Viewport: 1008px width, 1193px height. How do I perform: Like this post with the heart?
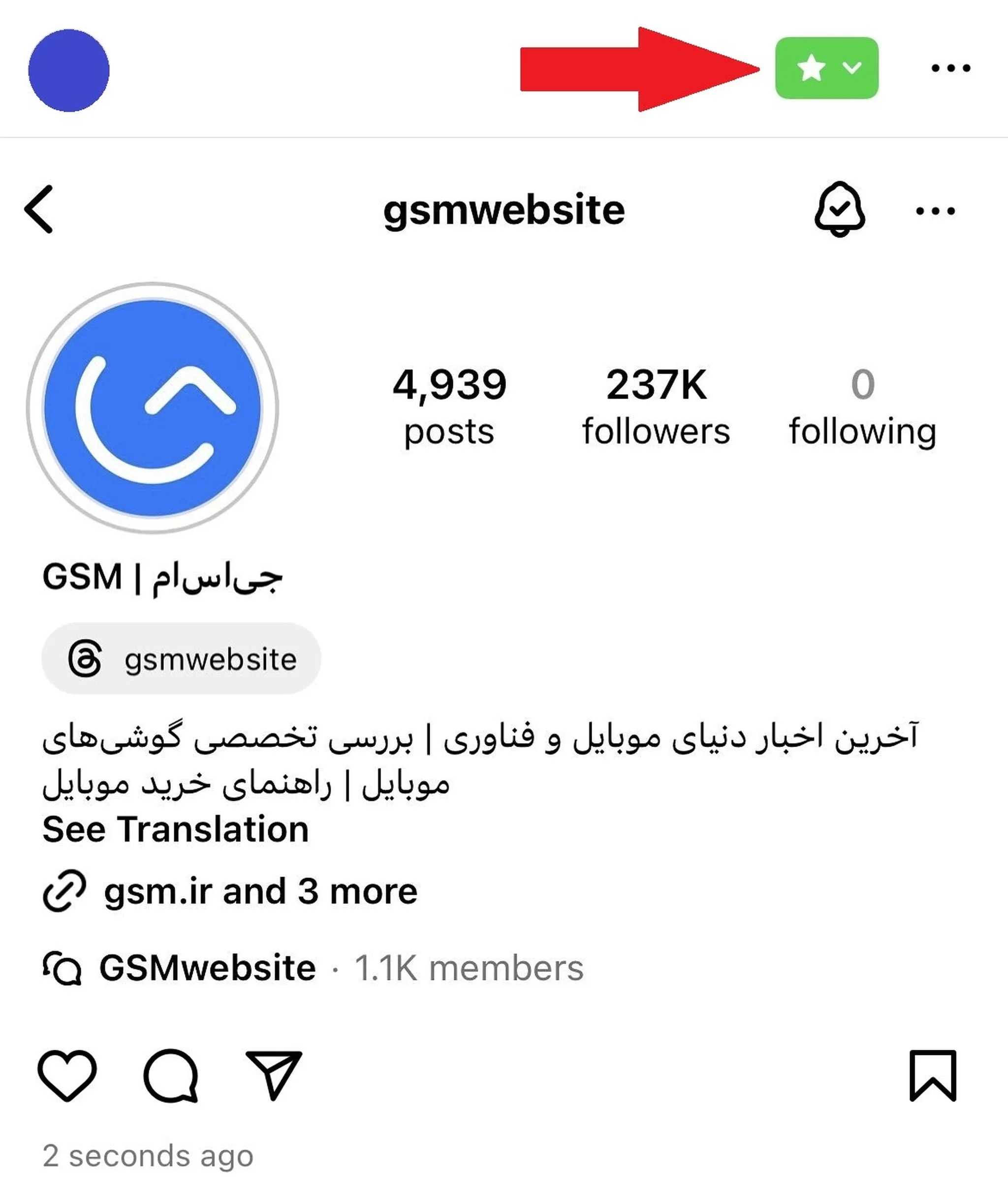(67, 1075)
